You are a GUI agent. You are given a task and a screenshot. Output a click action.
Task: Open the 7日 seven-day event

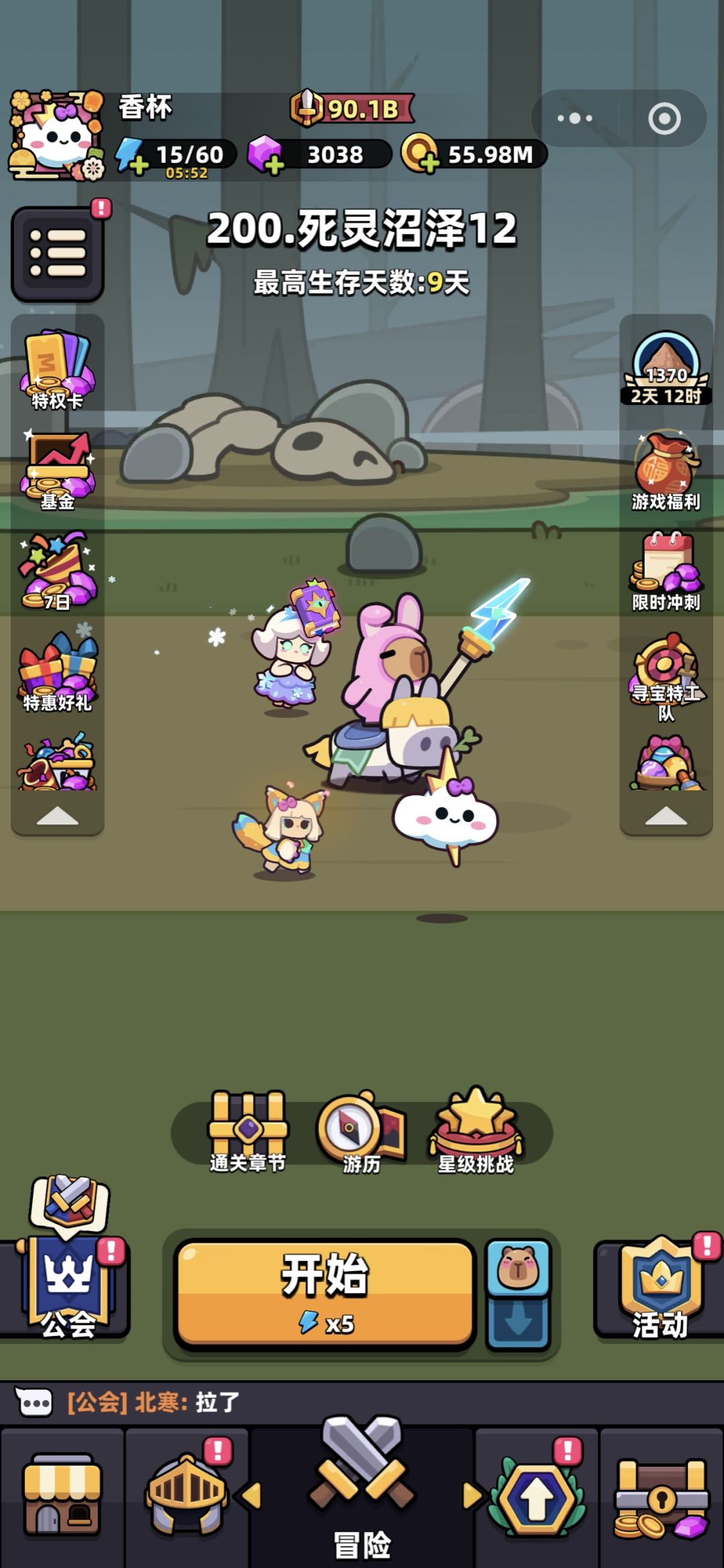coord(58,571)
